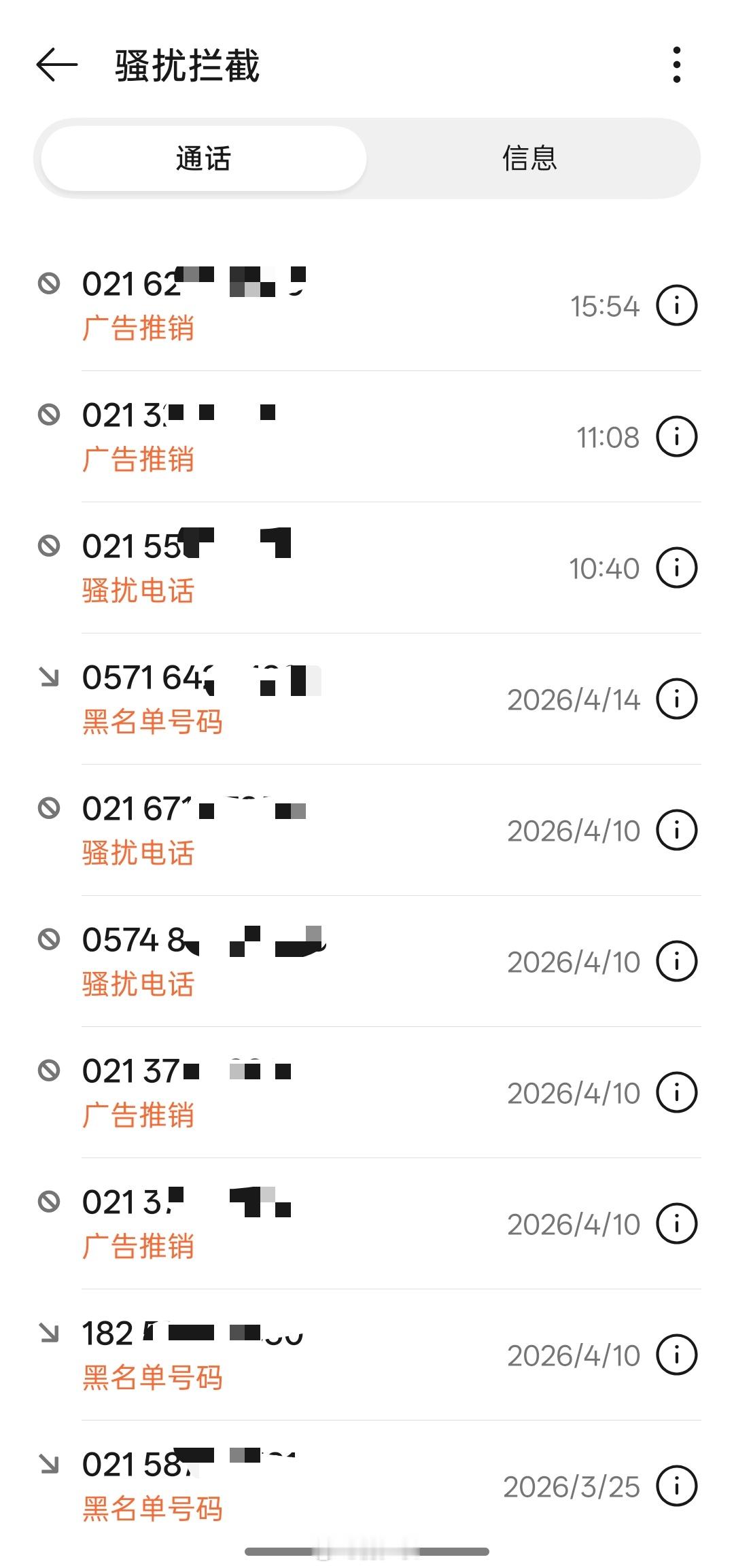Go back from 骚扰拦截 screen
This screenshot has height=1568, width=734.
tap(57, 65)
